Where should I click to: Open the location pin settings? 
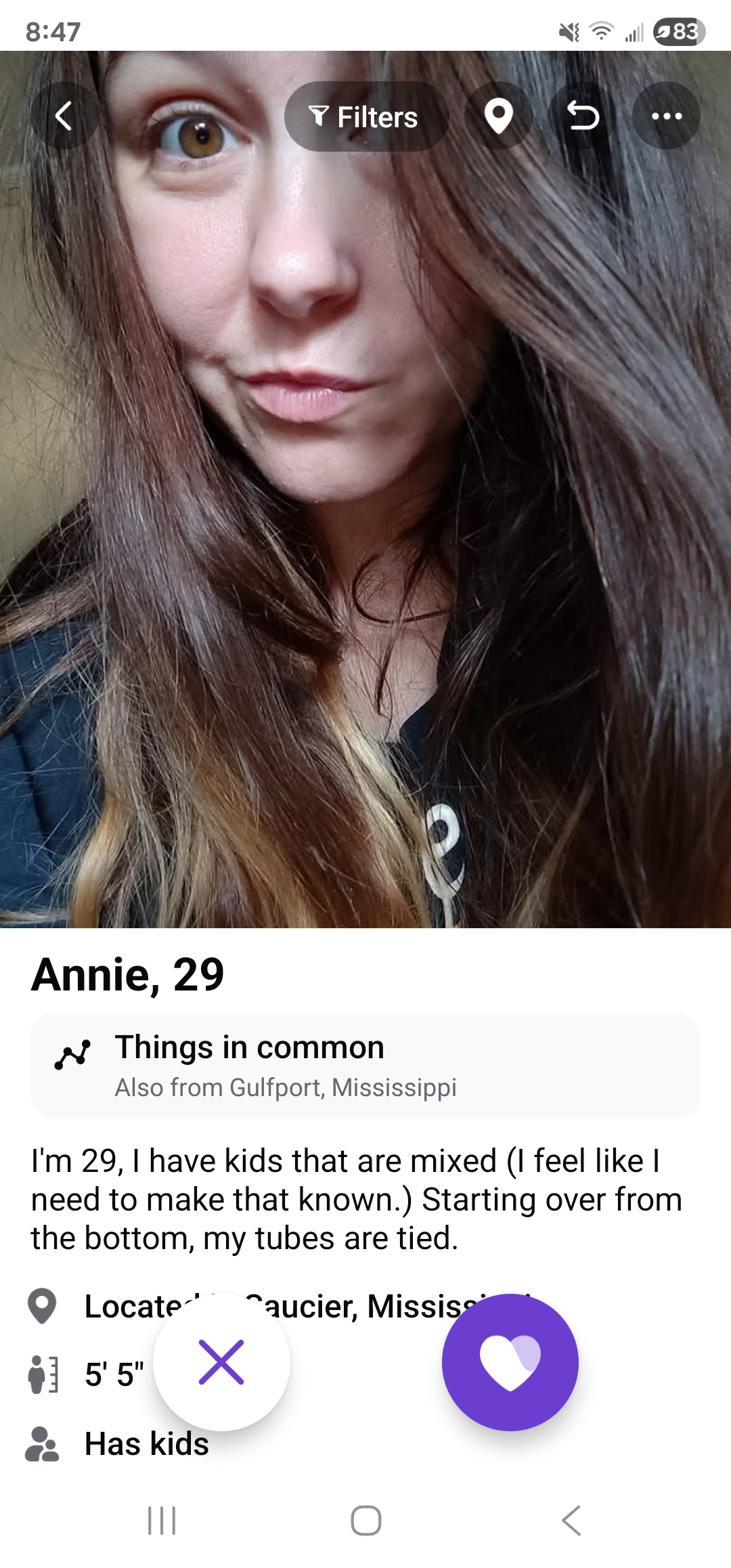pyautogui.click(x=499, y=116)
